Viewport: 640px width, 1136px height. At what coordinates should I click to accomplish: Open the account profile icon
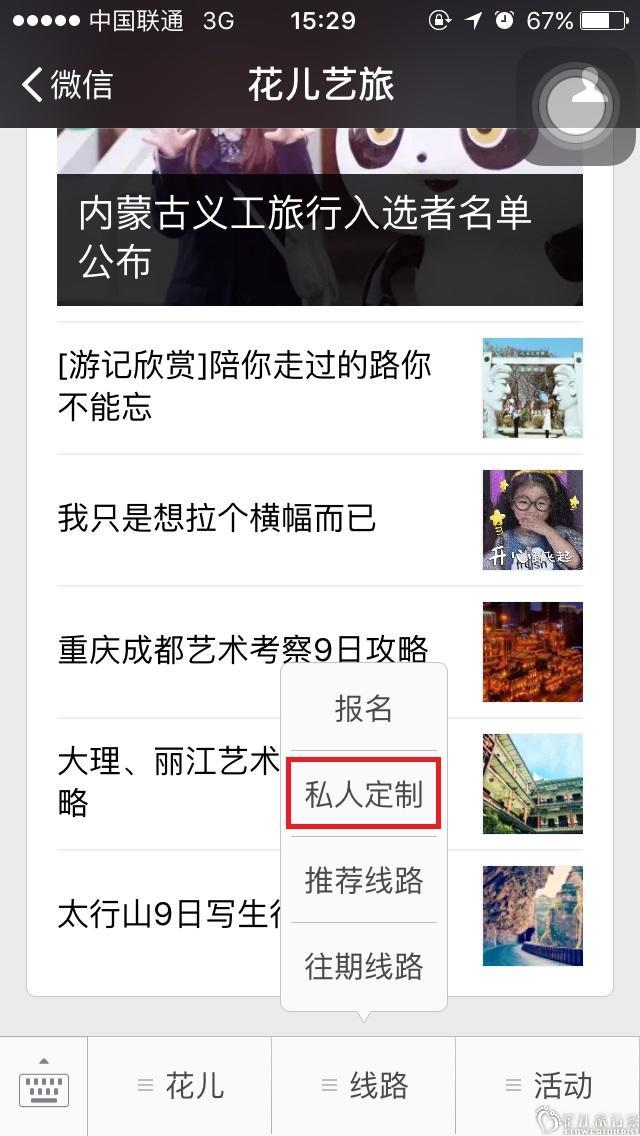[x=577, y=102]
